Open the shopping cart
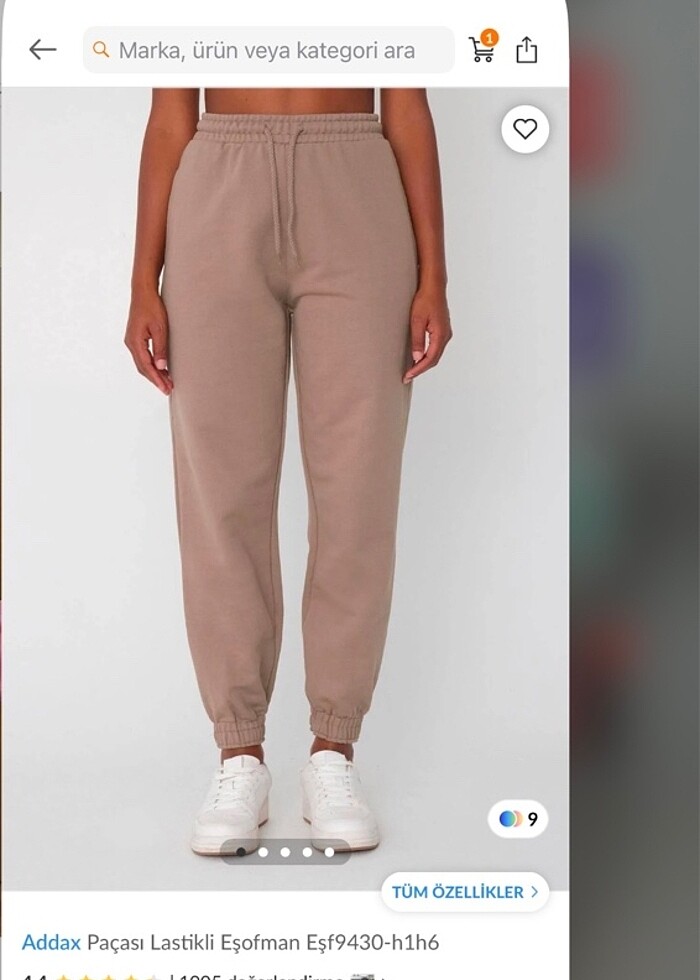The width and height of the screenshot is (700, 980). [482, 48]
